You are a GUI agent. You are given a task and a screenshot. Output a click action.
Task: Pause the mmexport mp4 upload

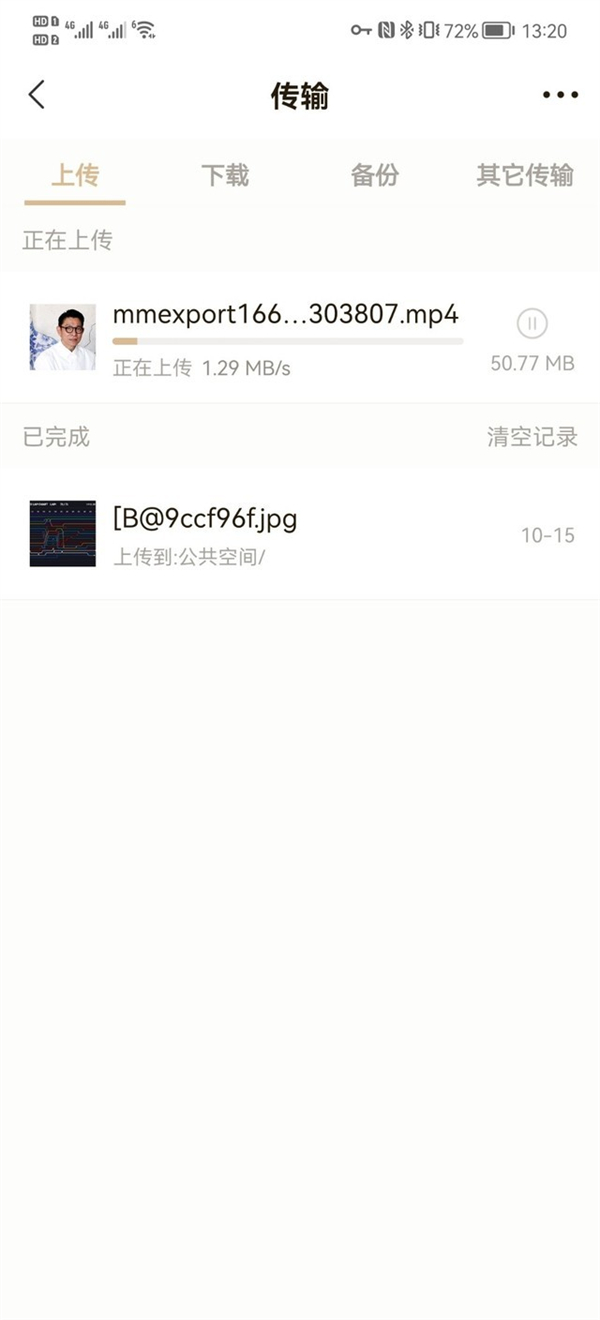532,323
